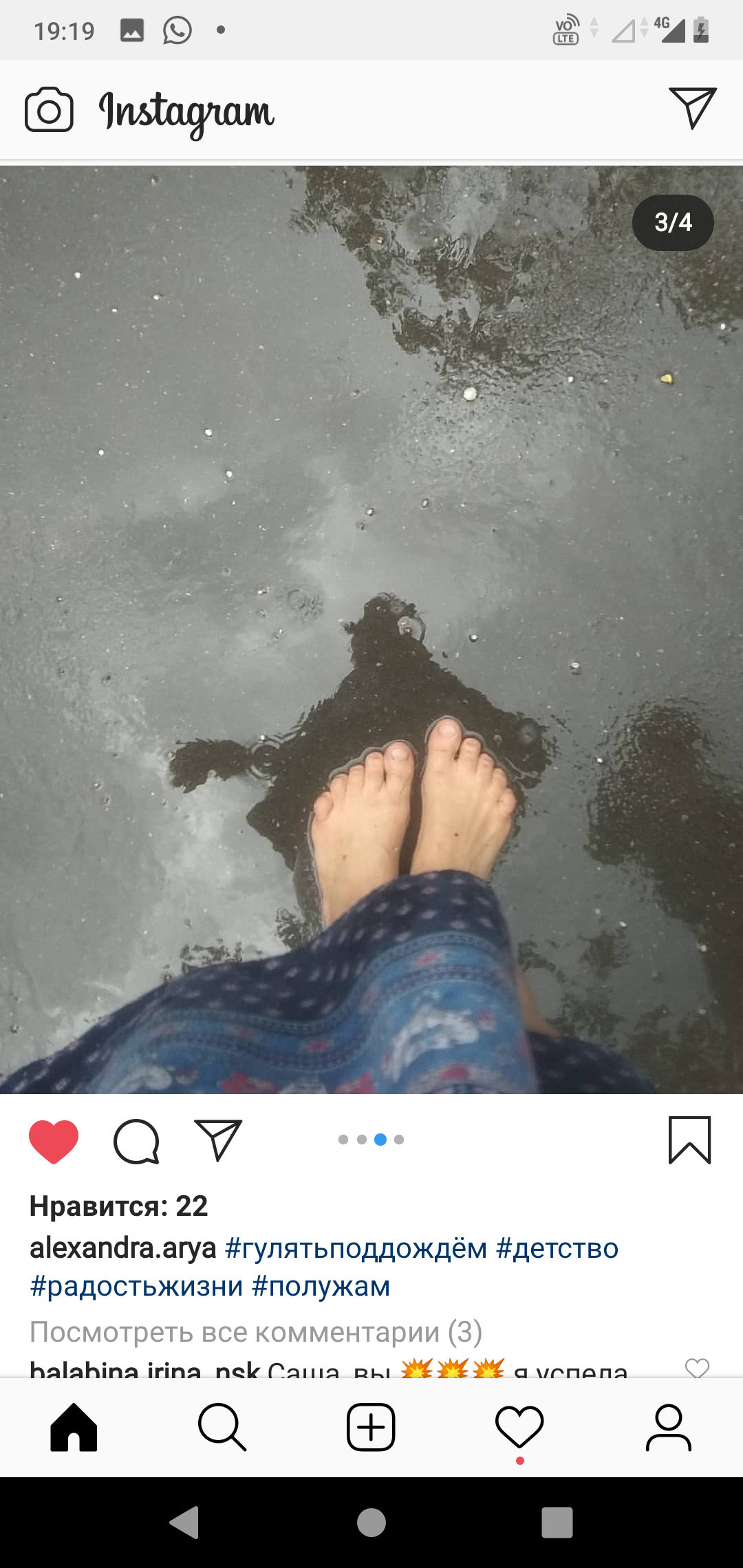View who liked via Нравится: 22
743x1568 pixels.
118,1206
